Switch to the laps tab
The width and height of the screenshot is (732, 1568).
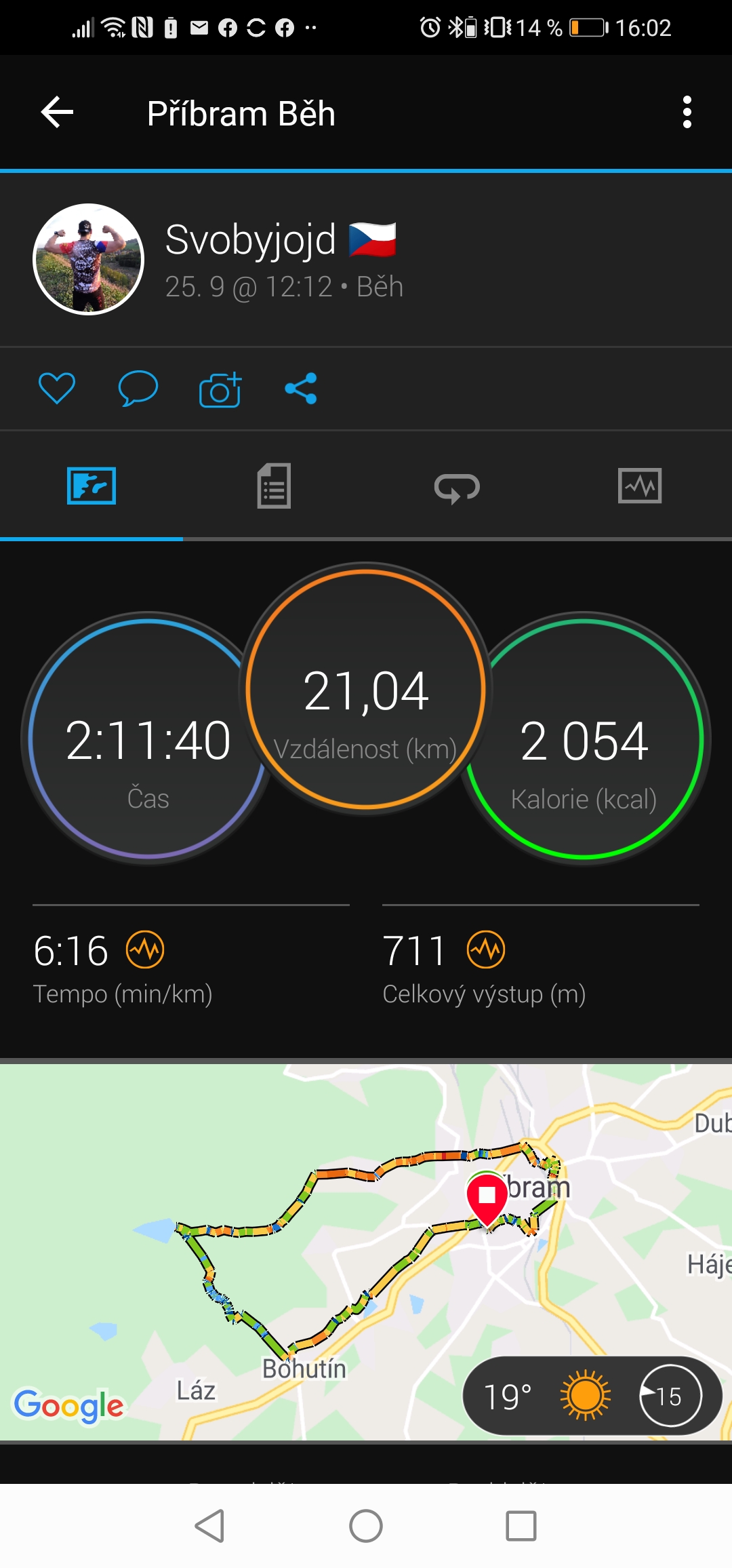(x=457, y=487)
